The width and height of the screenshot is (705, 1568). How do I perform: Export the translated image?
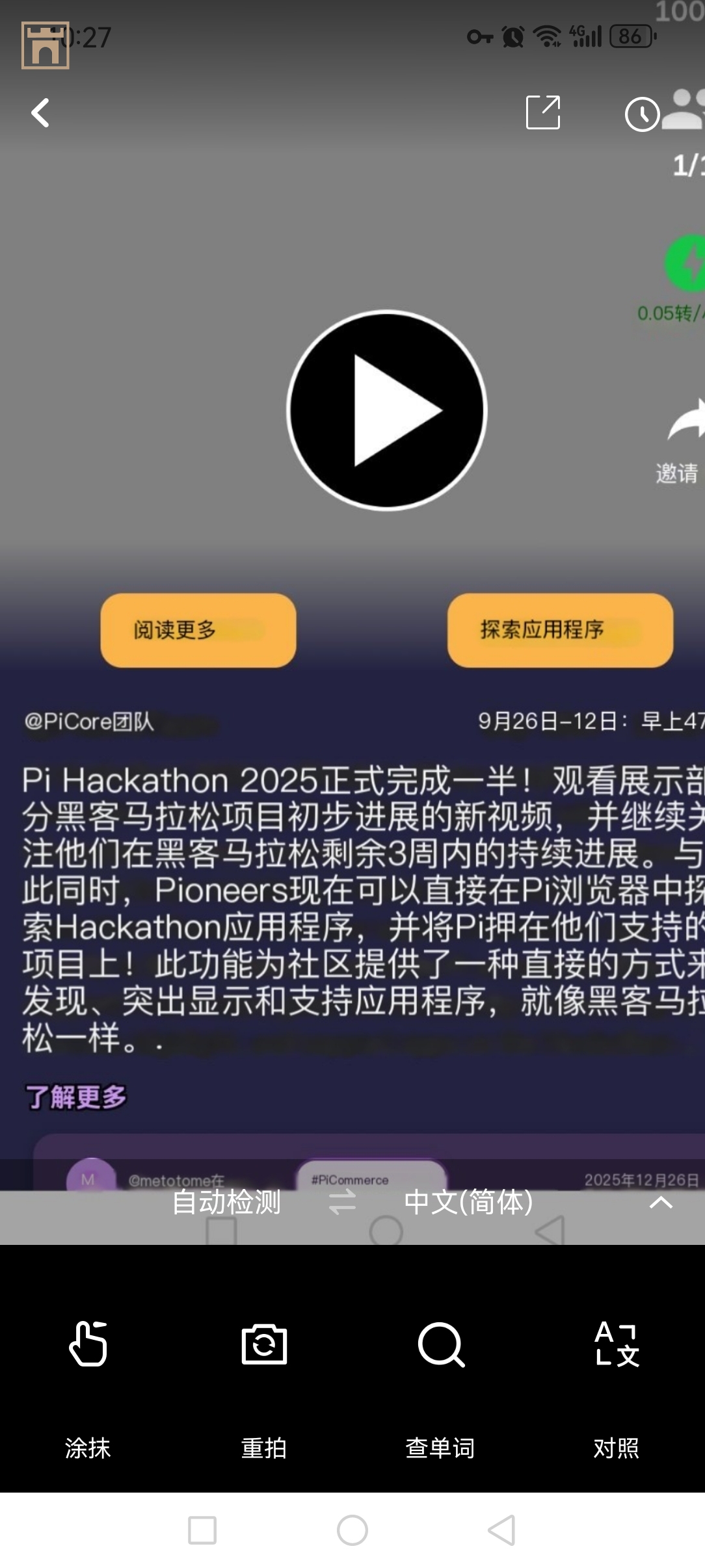click(542, 112)
